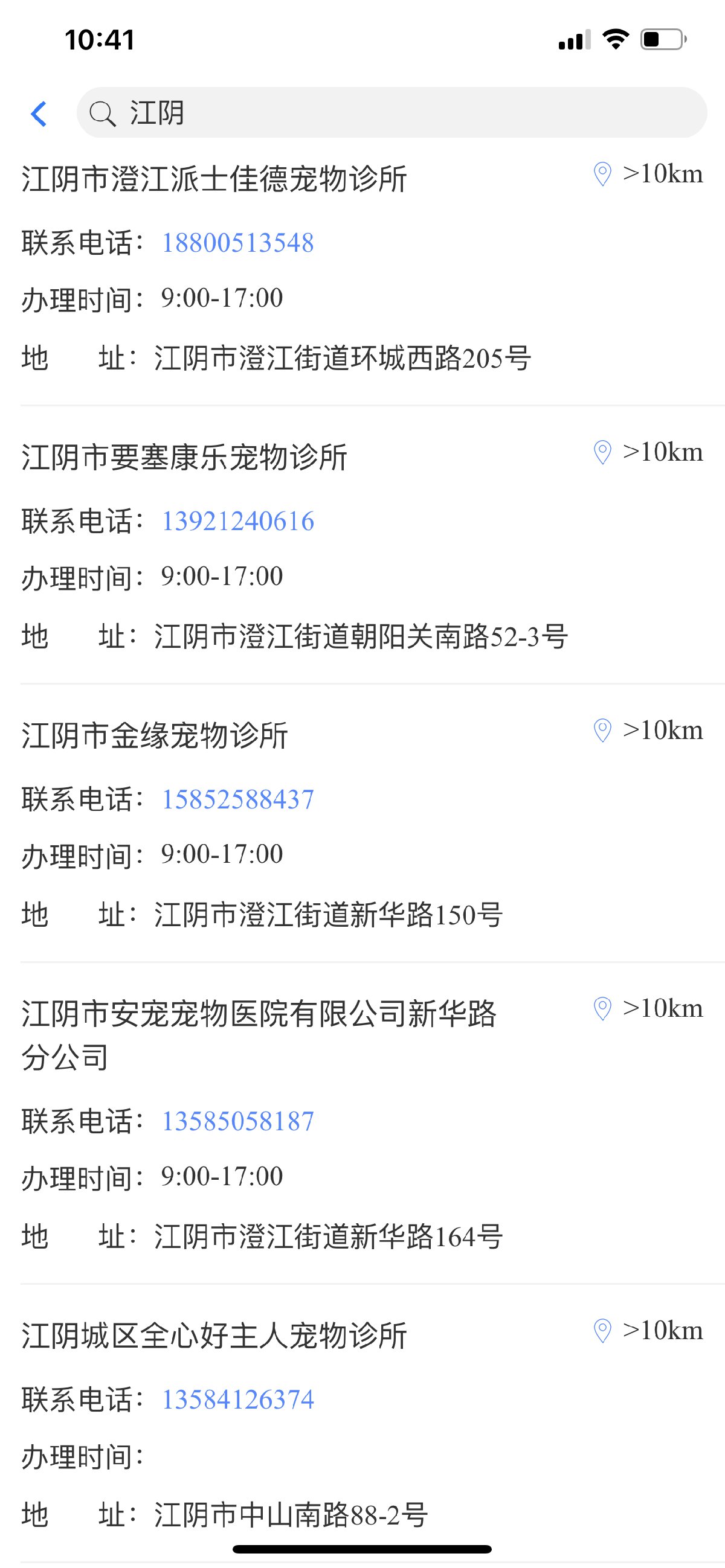The image size is (725, 1568).
Task: Dial 15852588437 for 金缘宠物诊所
Action: 237,799
